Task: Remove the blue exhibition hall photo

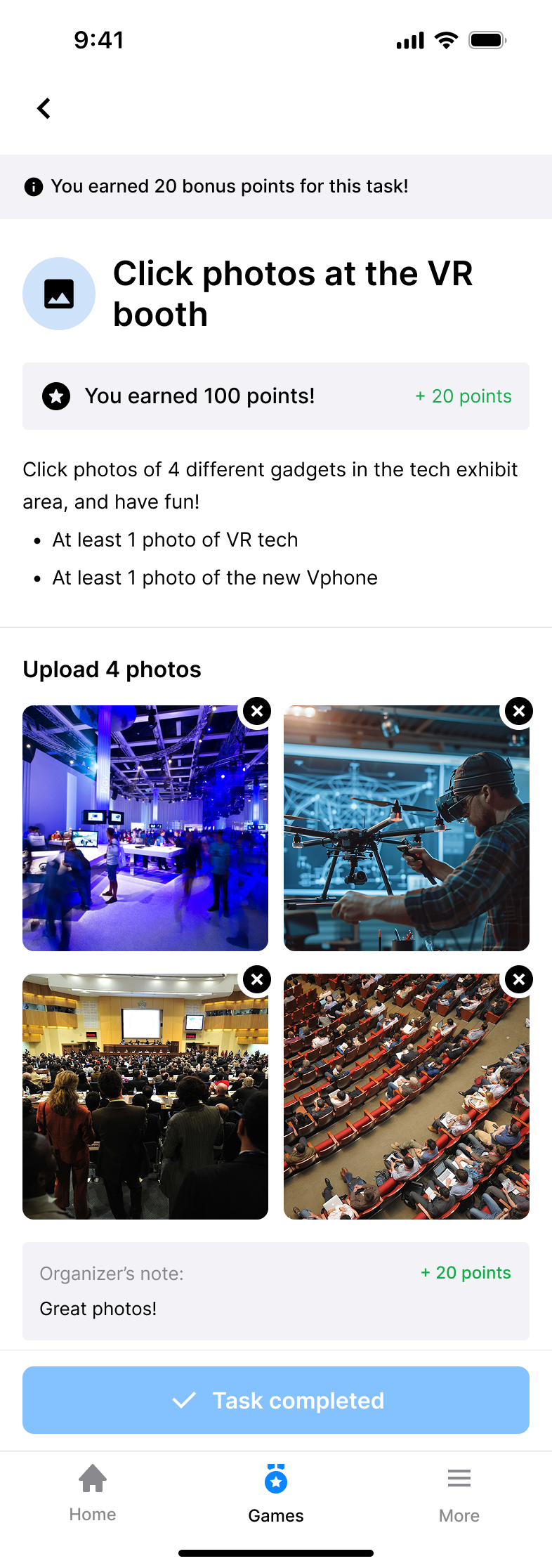Action: coord(257,711)
